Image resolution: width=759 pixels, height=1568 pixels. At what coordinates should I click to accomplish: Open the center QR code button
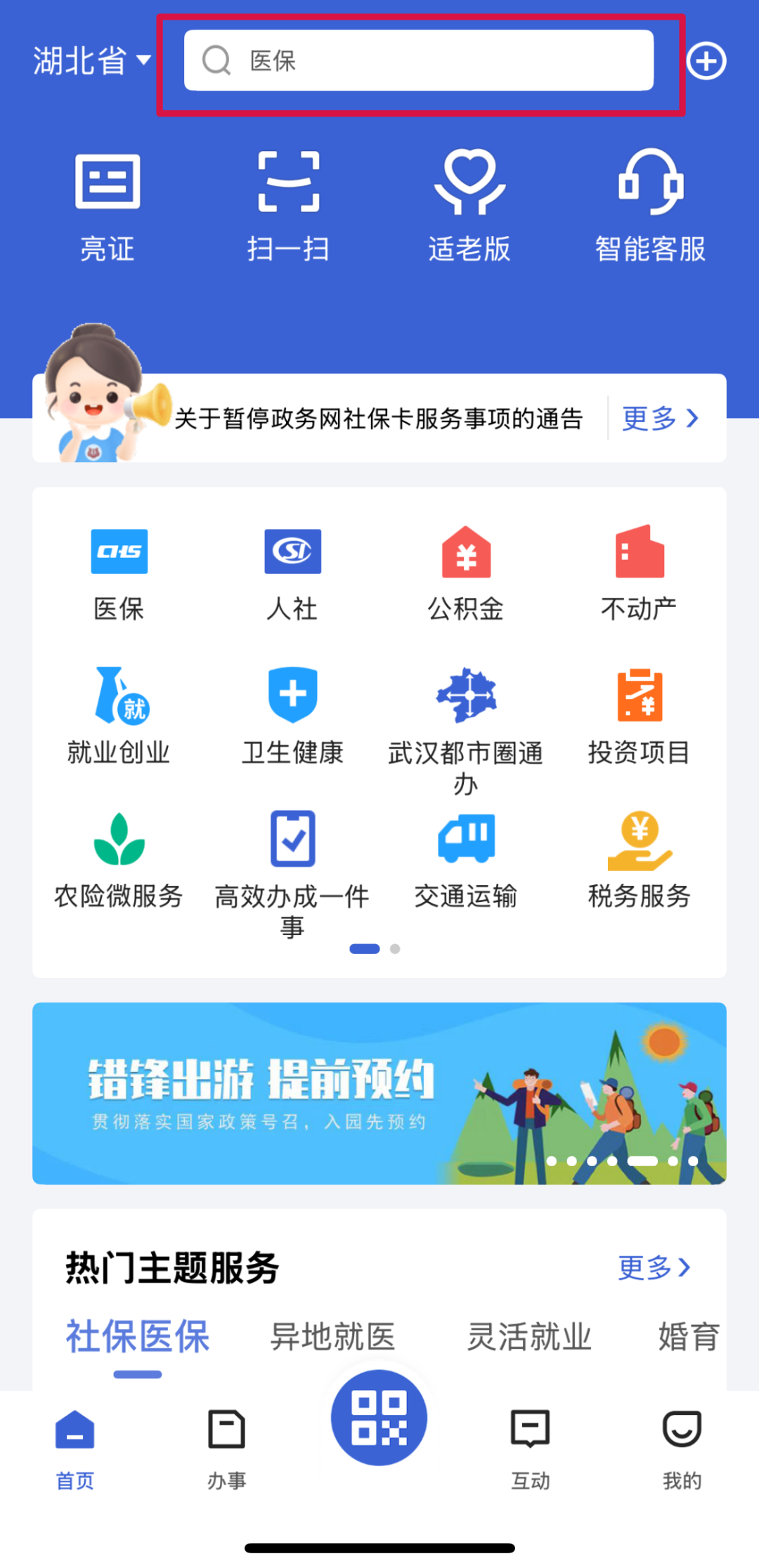(379, 1418)
